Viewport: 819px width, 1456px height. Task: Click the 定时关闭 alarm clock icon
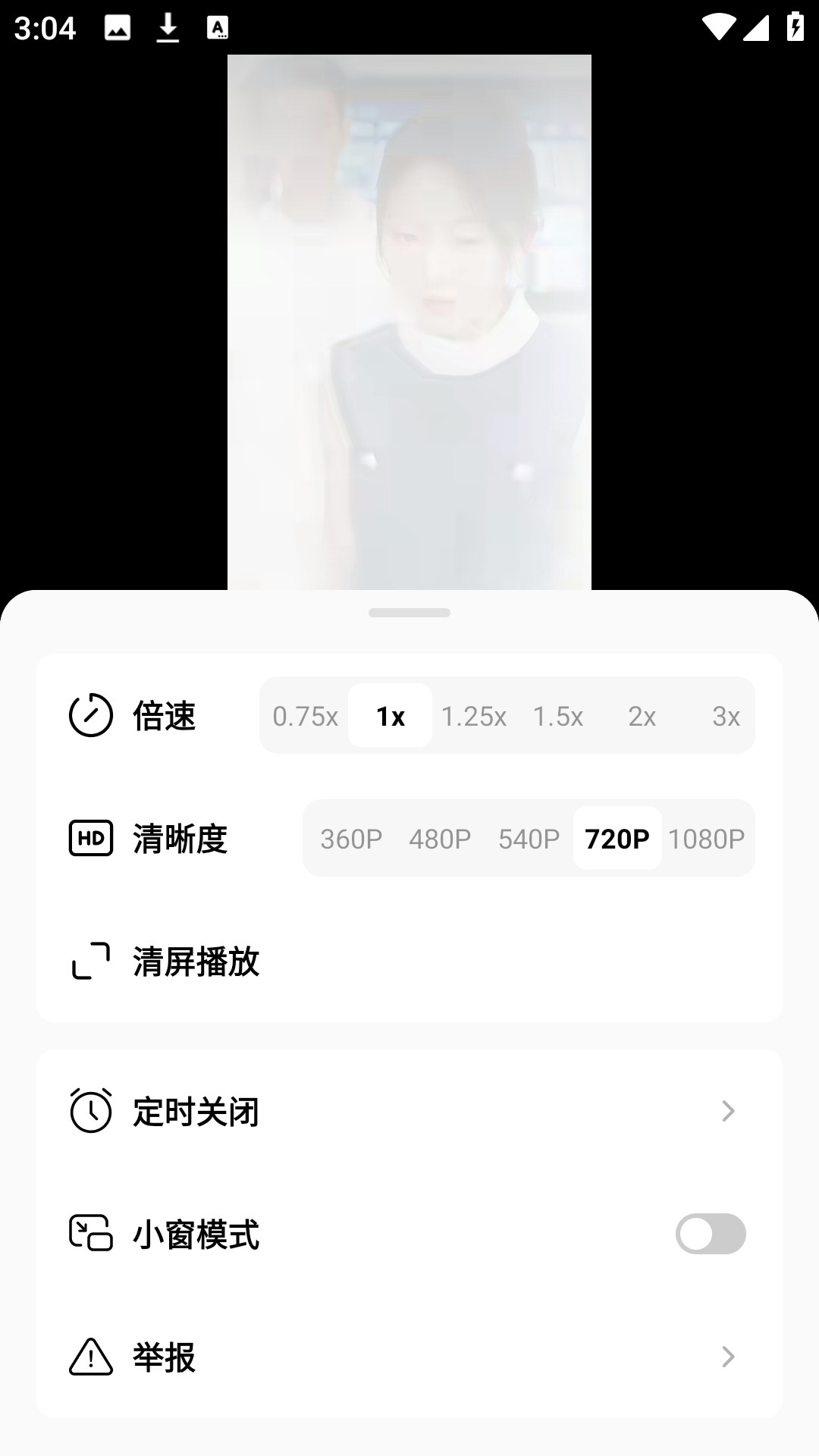pos(89,1111)
